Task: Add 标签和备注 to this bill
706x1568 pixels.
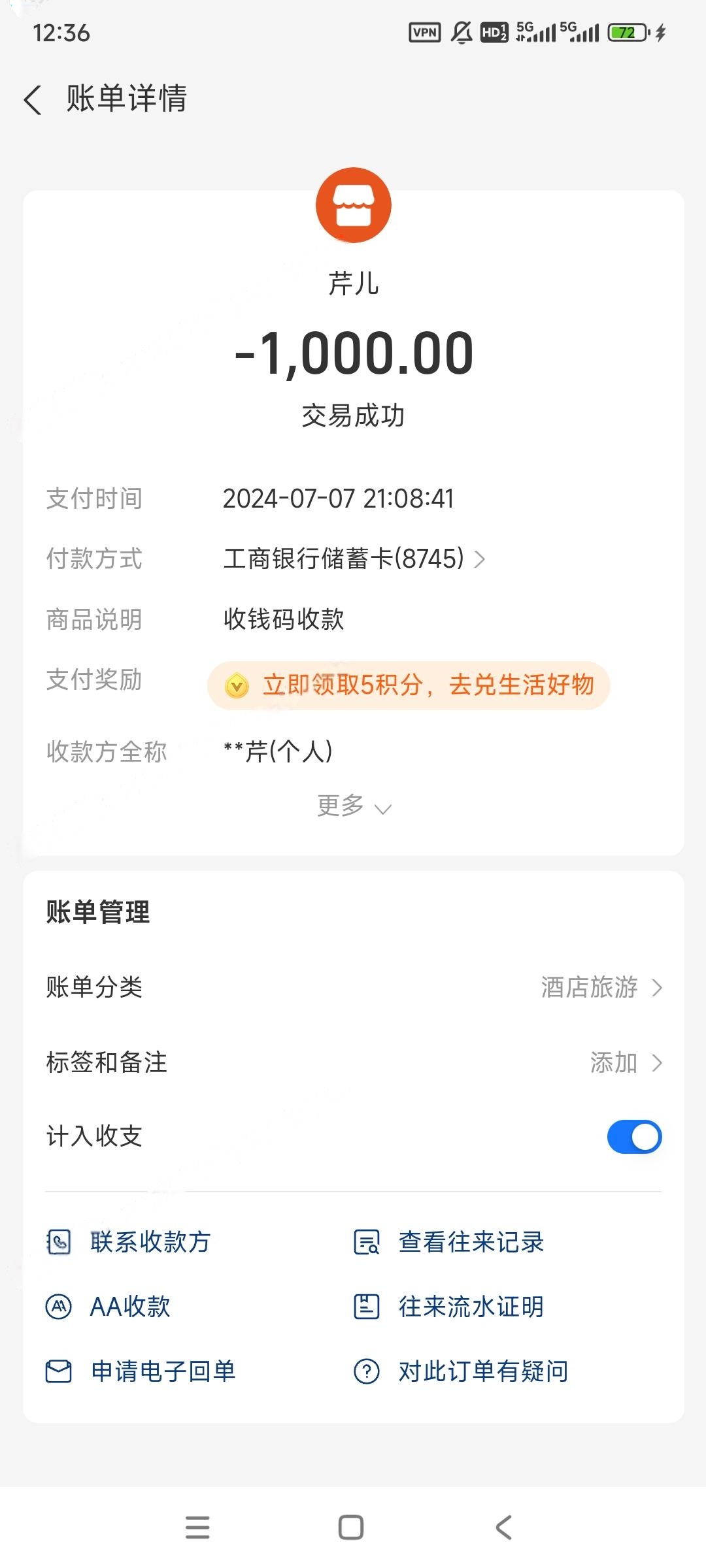Action: point(625,1063)
